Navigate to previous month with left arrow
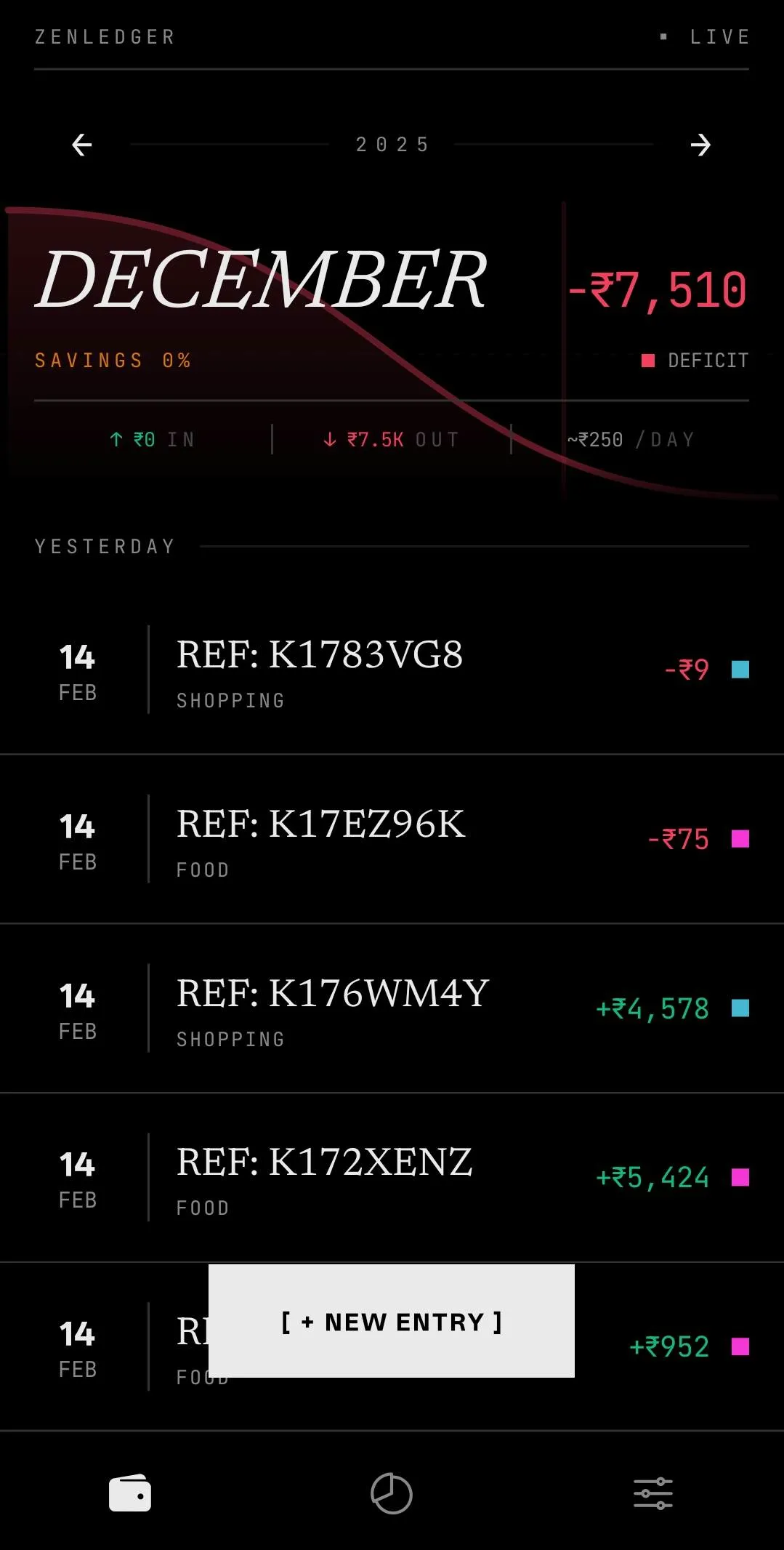784x1550 pixels. tap(82, 144)
